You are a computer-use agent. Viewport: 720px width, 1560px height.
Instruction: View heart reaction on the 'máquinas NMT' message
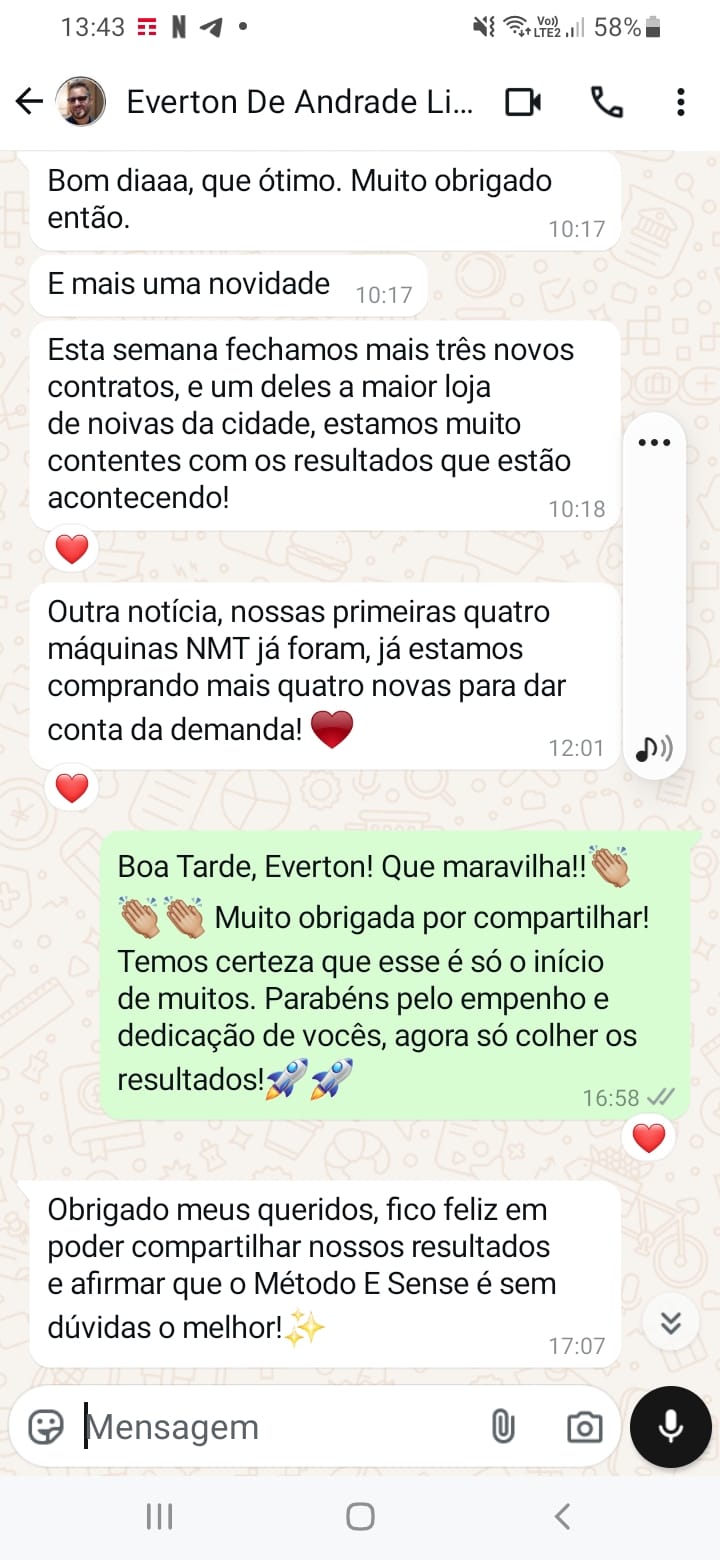(72, 789)
